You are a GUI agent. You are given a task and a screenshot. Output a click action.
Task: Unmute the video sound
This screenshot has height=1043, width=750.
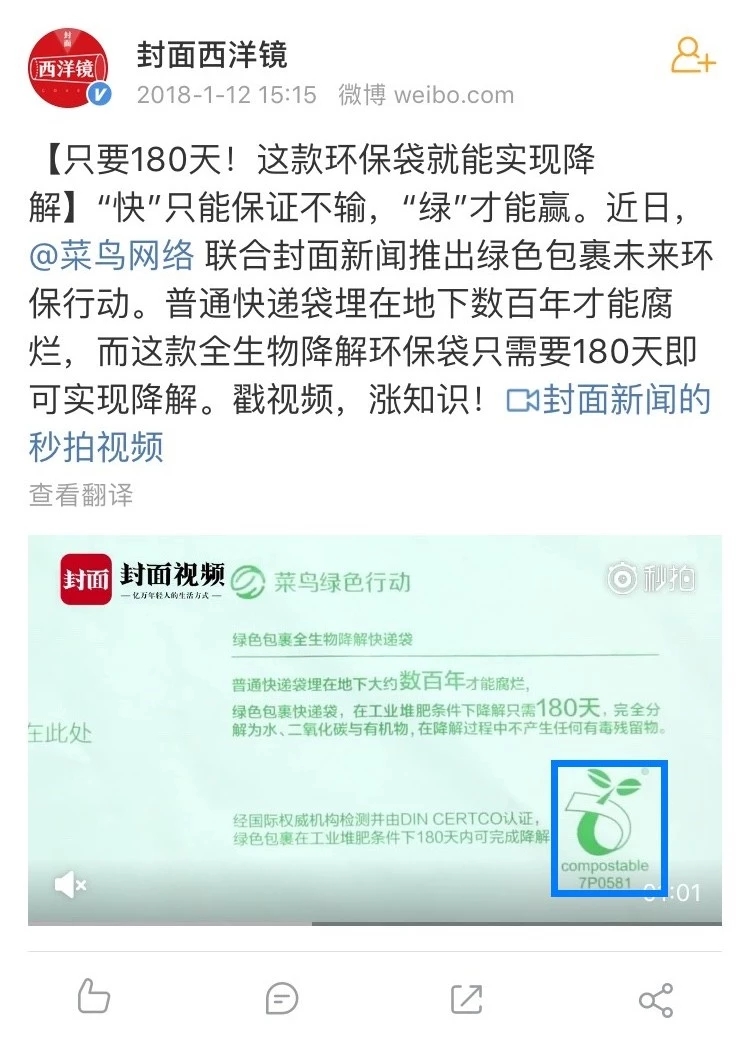[70, 884]
